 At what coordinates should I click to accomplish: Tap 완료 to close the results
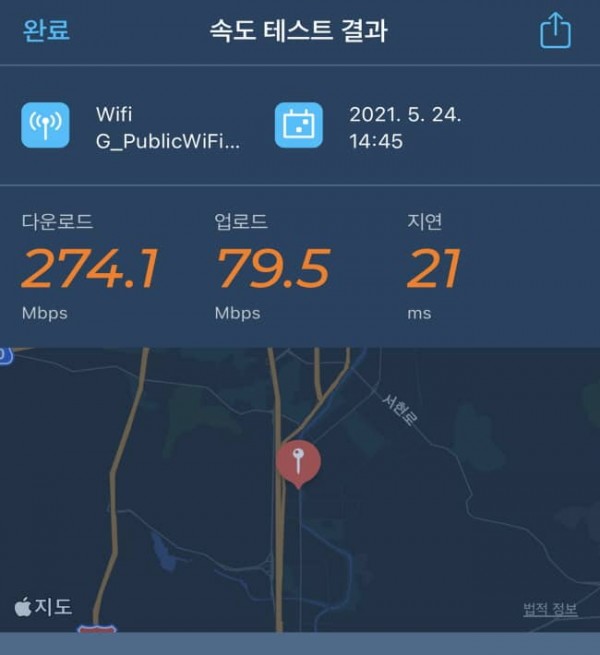[x=46, y=30]
